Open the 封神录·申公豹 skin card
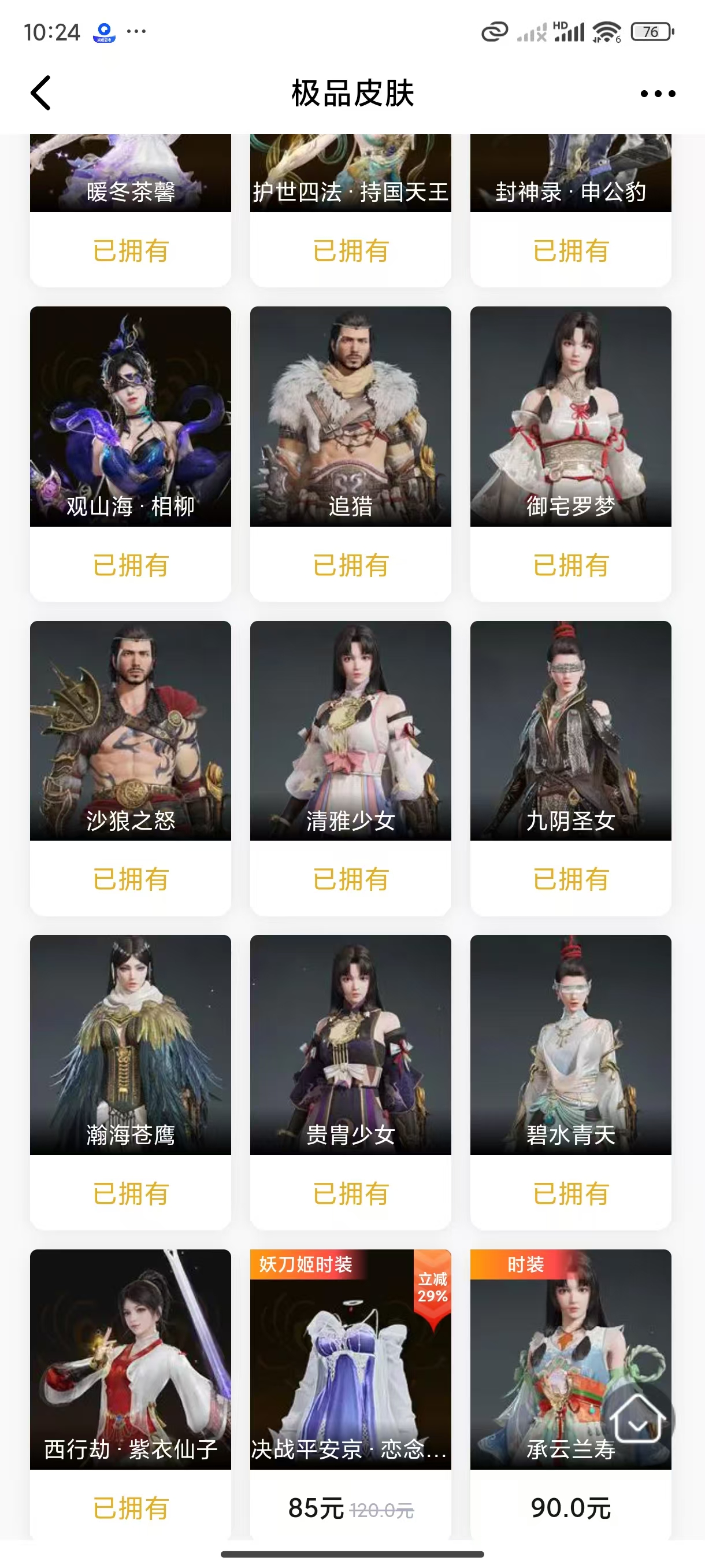The image size is (705, 1568). (570, 183)
